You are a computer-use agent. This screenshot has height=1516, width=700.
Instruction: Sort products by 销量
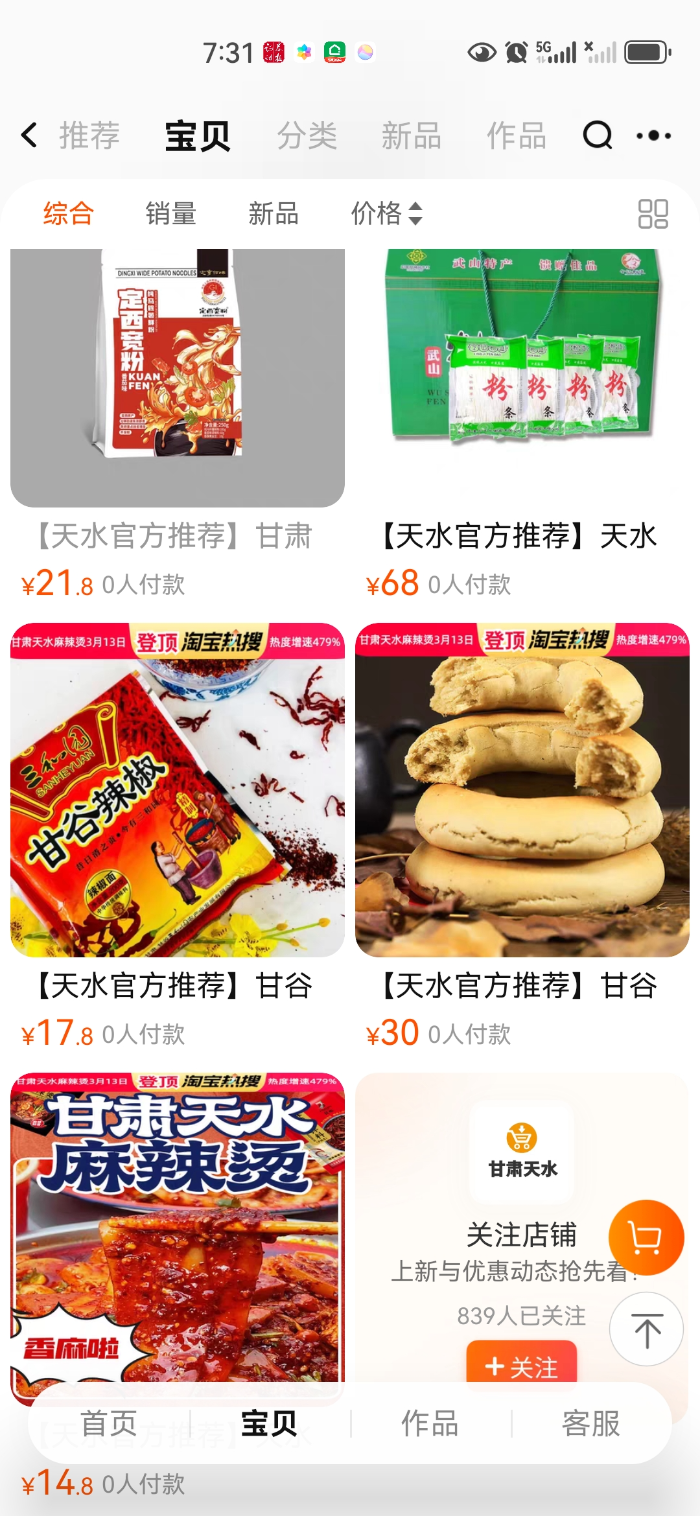[x=170, y=213]
